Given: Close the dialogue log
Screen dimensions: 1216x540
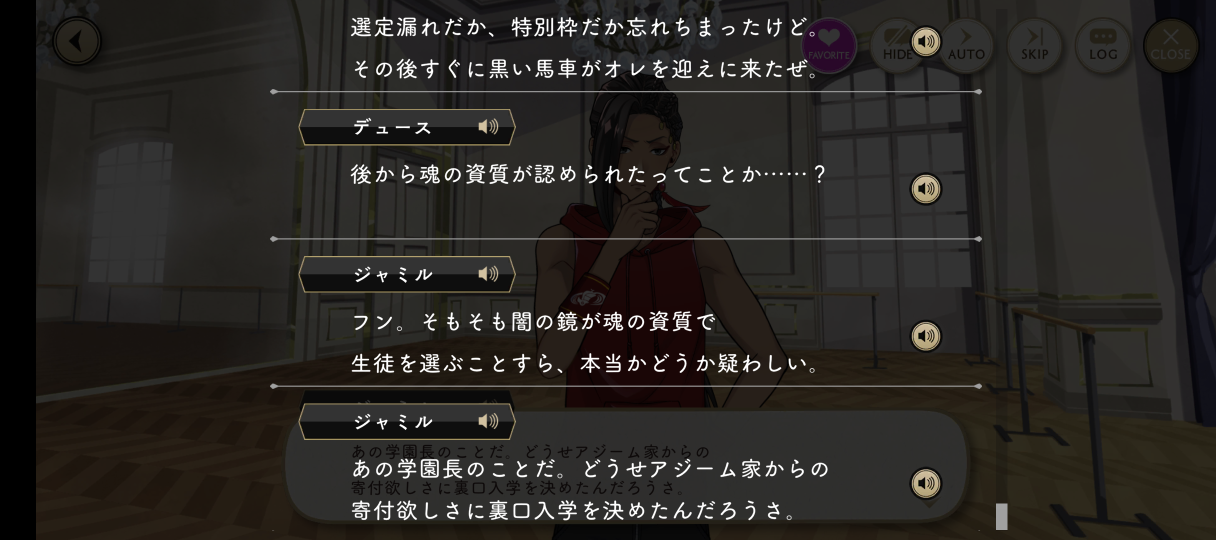Looking at the screenshot, I should [1170, 45].
